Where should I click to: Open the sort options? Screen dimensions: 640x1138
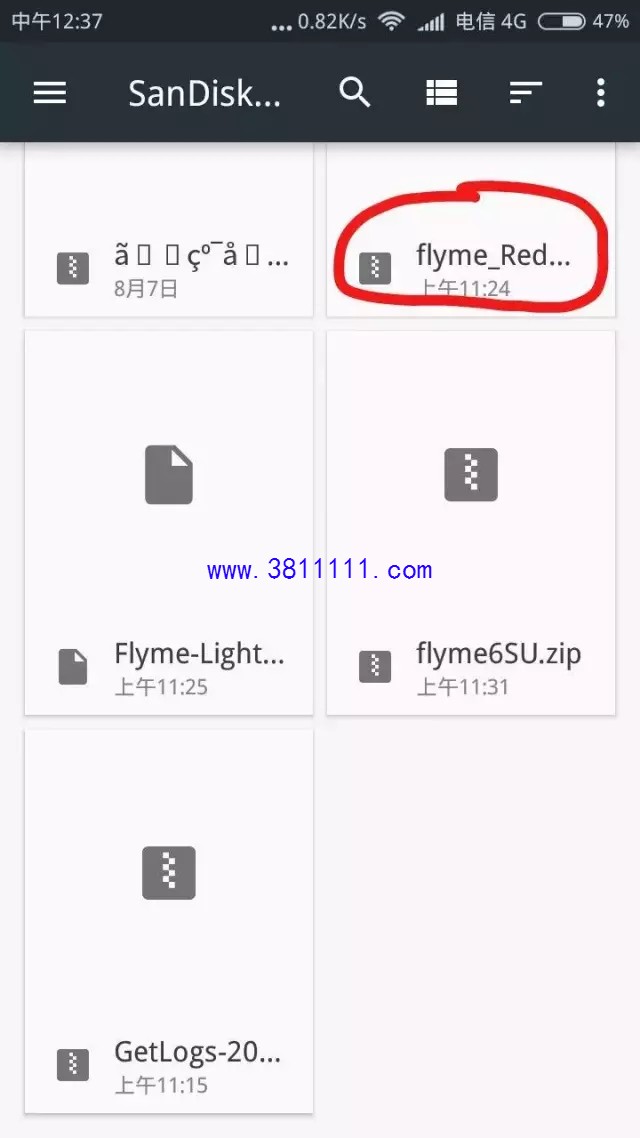coord(525,93)
